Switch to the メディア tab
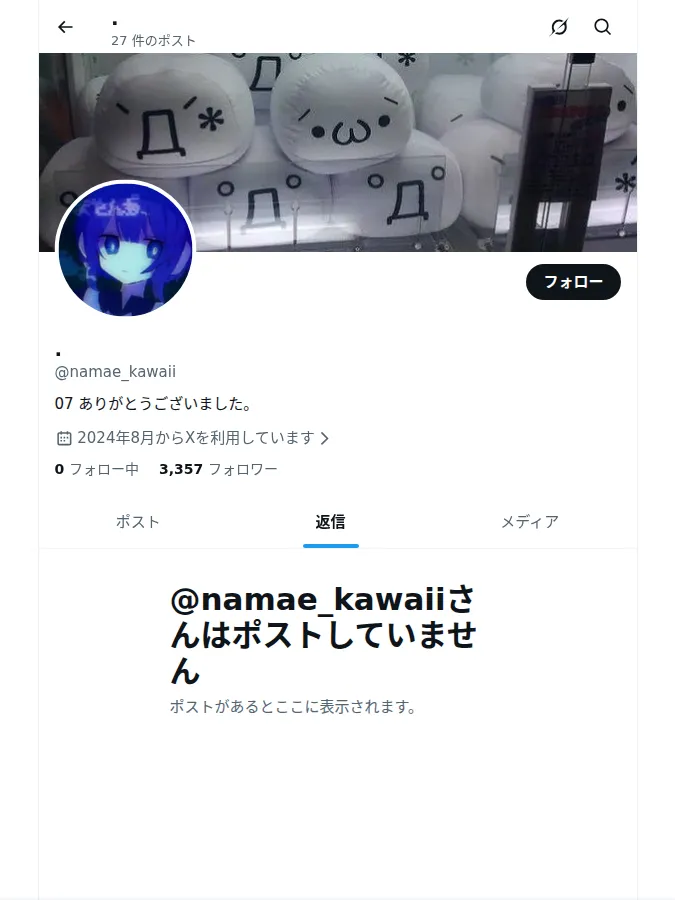675x900 pixels. [530, 522]
